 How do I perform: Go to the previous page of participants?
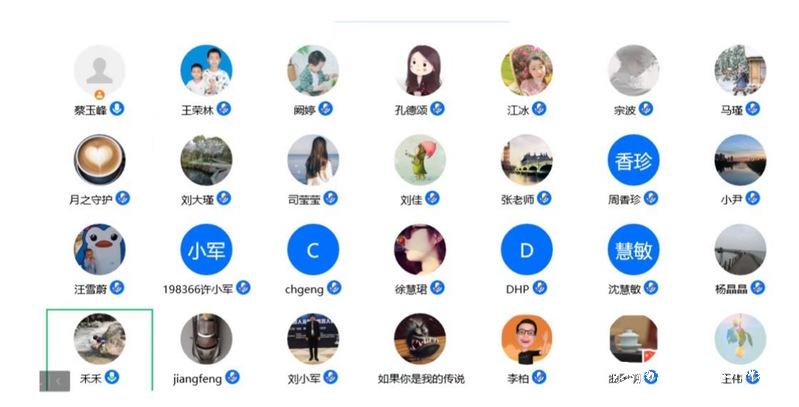tap(59, 380)
